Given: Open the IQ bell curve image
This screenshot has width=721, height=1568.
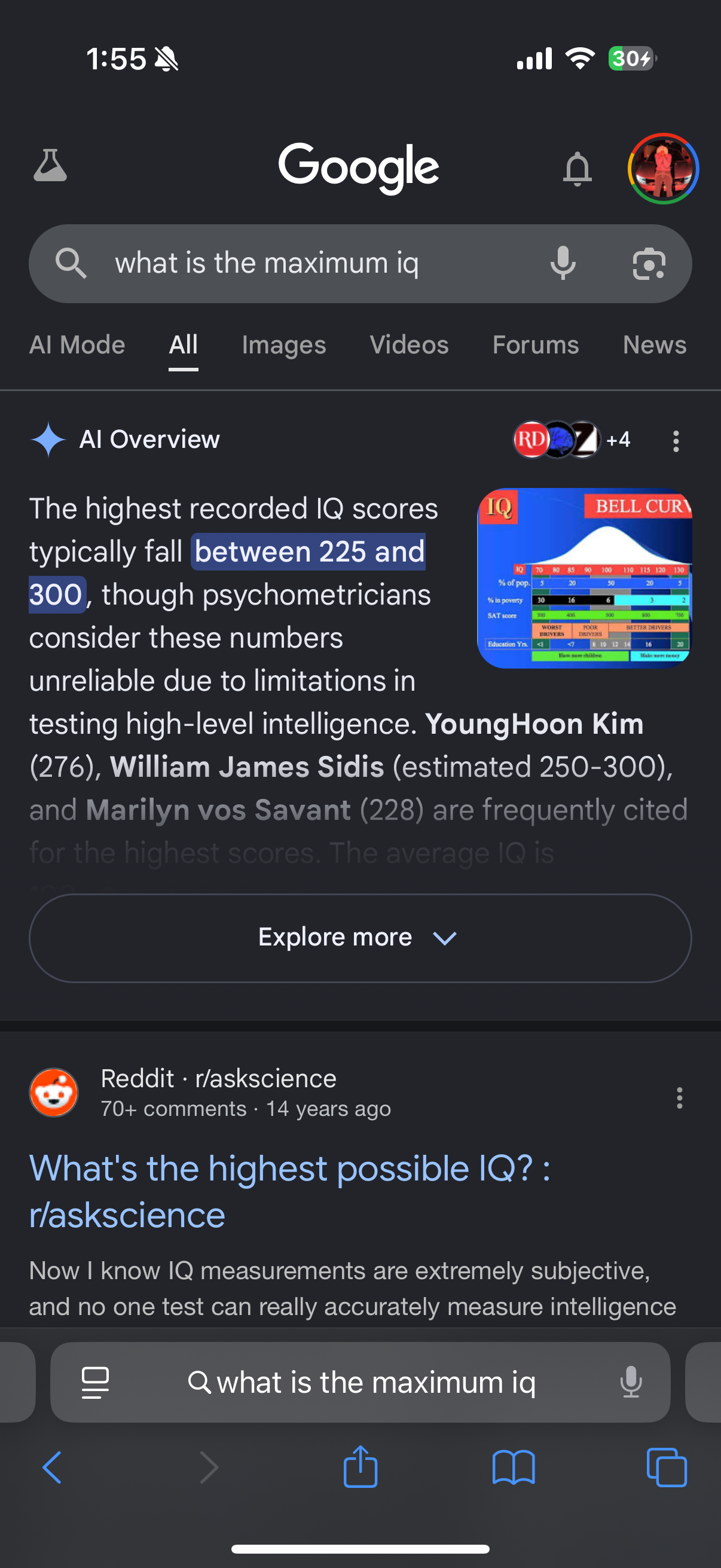Looking at the screenshot, I should tap(584, 578).
